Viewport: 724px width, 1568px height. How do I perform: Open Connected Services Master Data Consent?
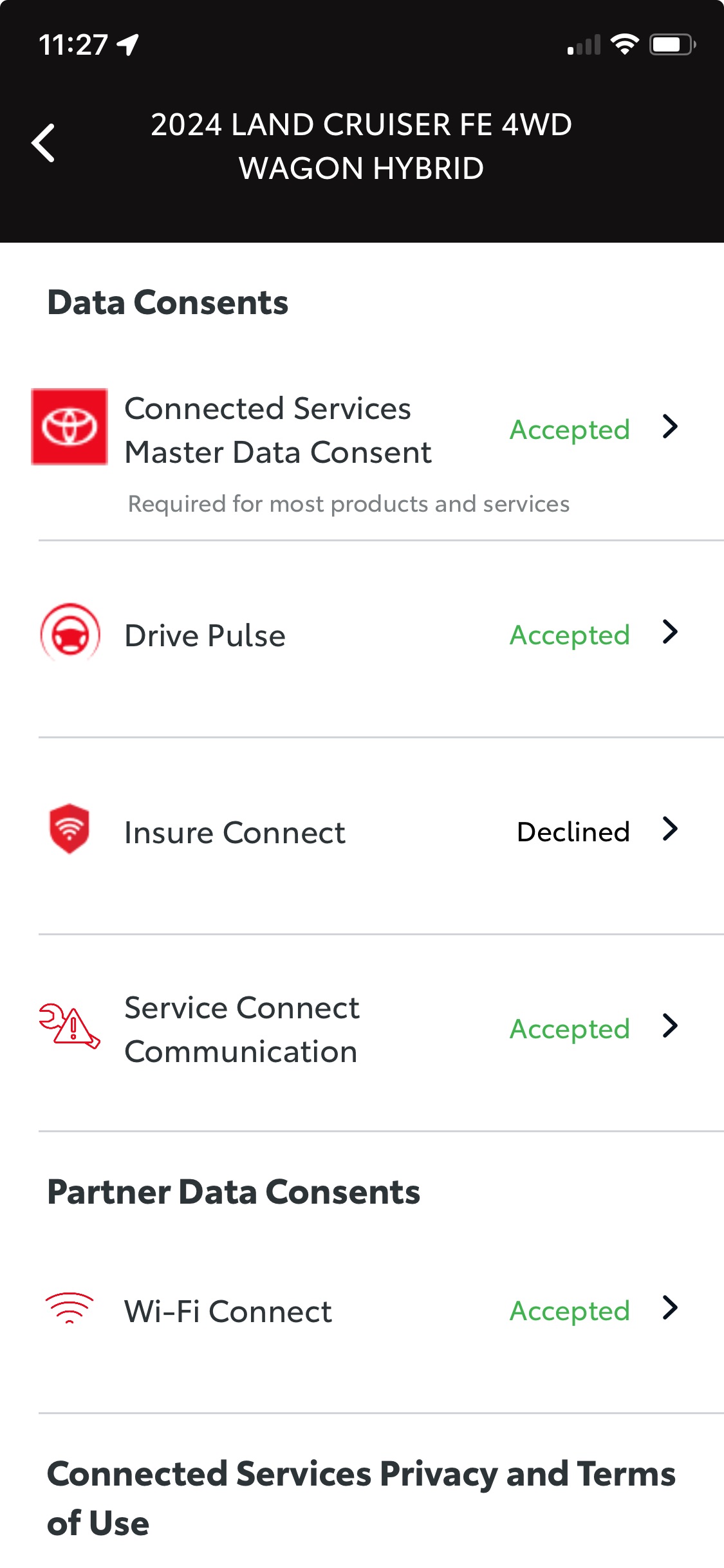pos(362,451)
